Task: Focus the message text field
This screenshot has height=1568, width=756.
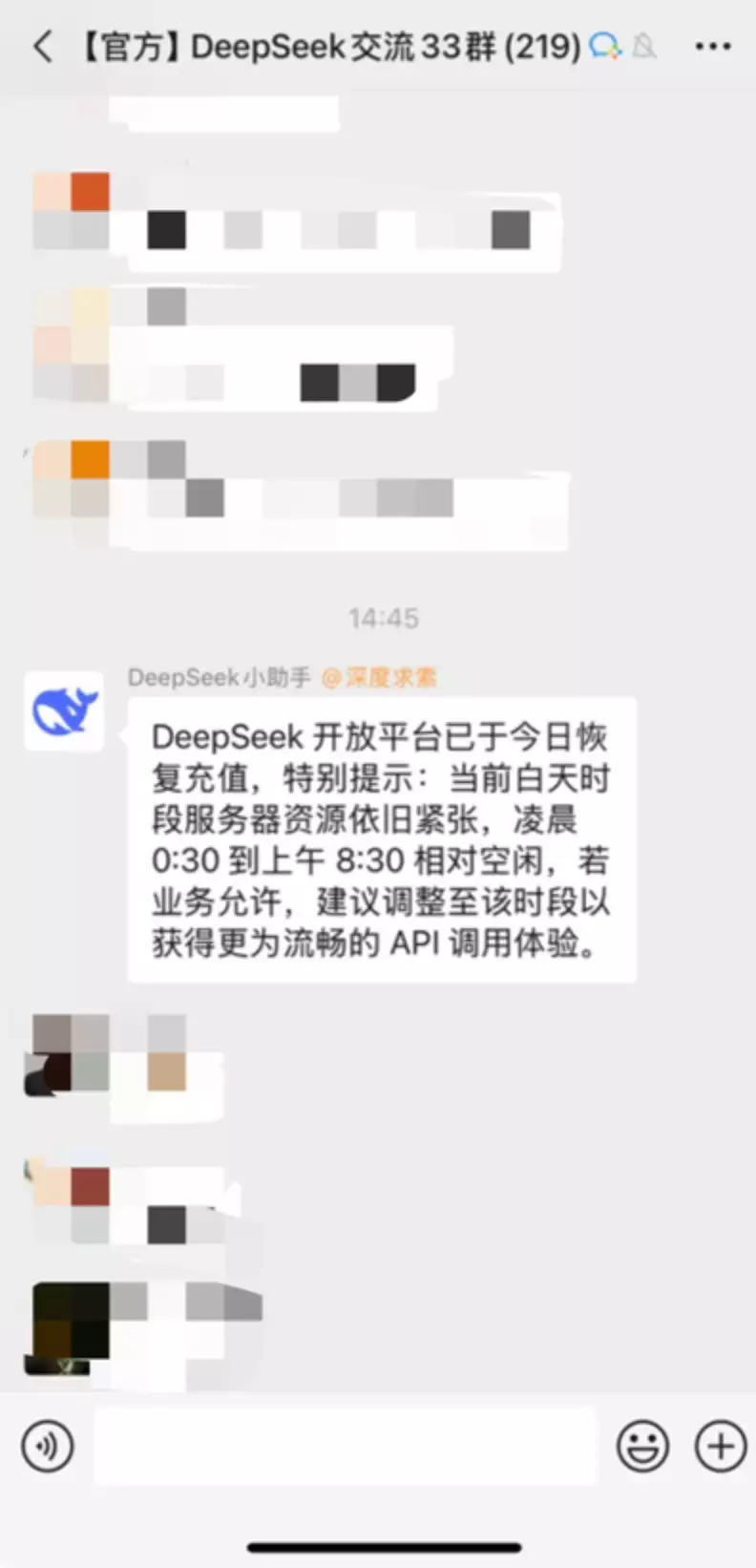Action: point(344,1446)
